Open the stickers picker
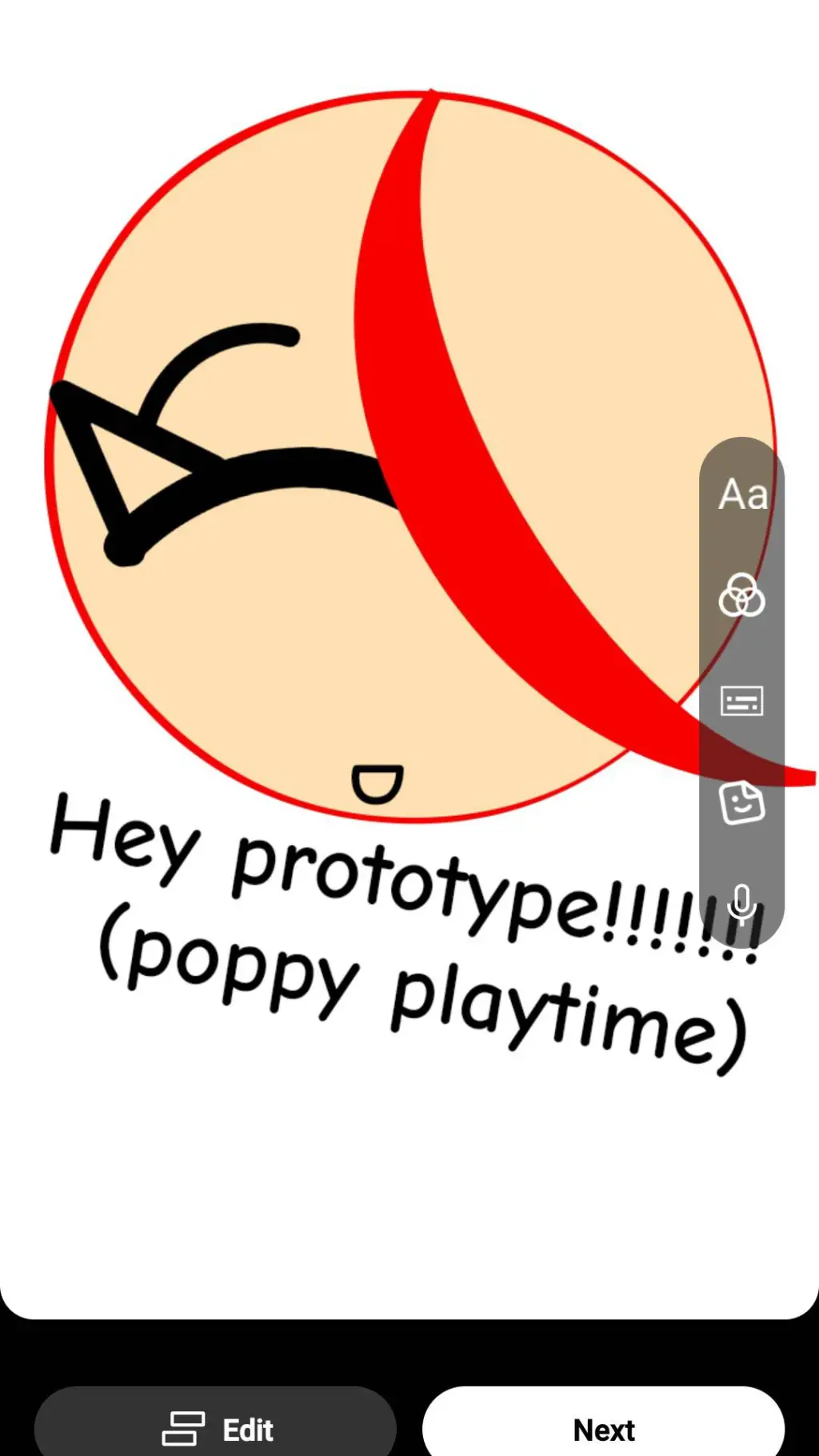This screenshot has width=819, height=1456. point(741,802)
